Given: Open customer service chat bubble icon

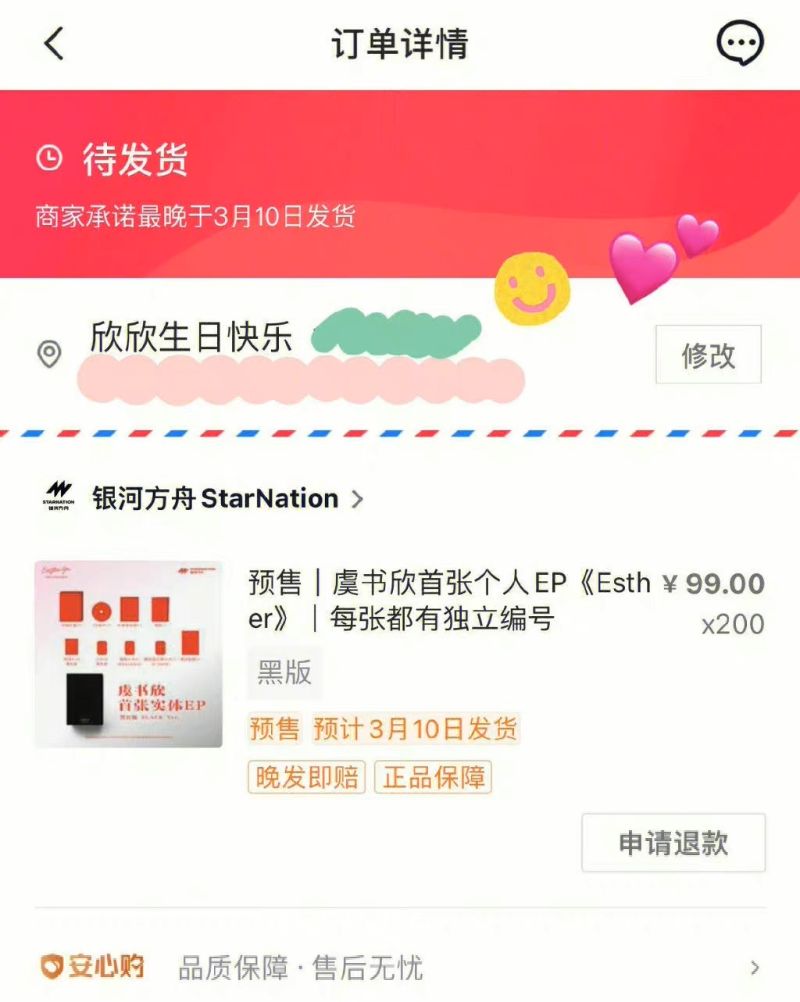Looking at the screenshot, I should point(740,44).
